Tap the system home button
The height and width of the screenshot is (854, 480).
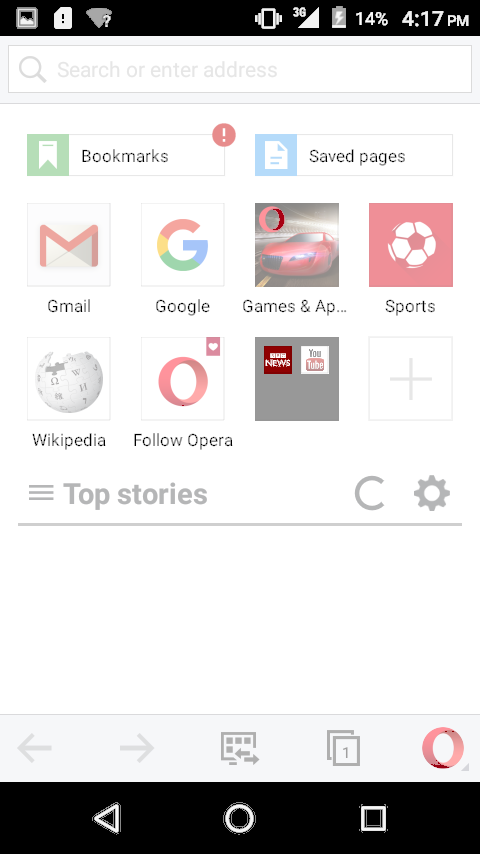[240, 818]
